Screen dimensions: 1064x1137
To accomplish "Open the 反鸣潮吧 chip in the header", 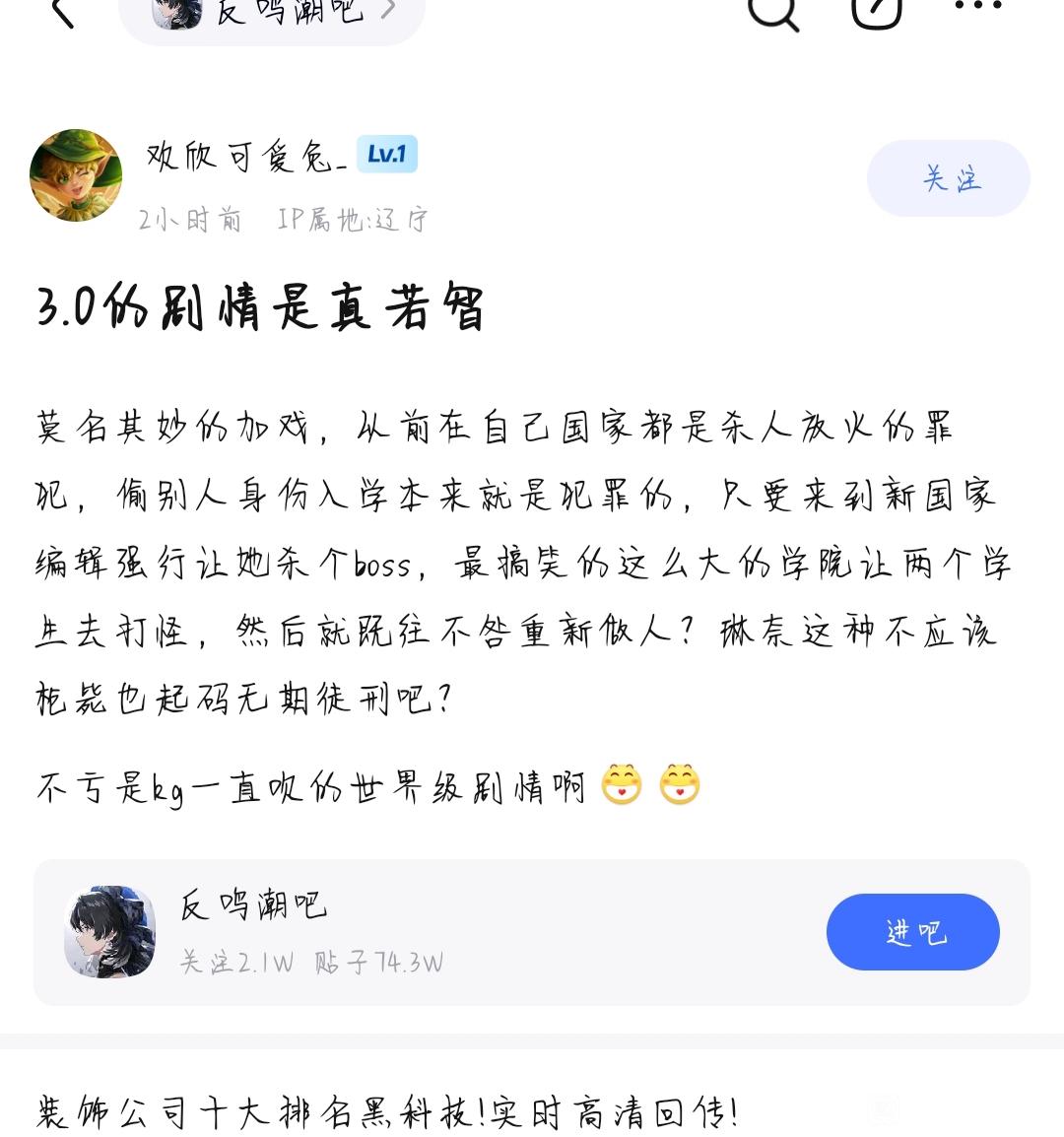I will point(271,14).
